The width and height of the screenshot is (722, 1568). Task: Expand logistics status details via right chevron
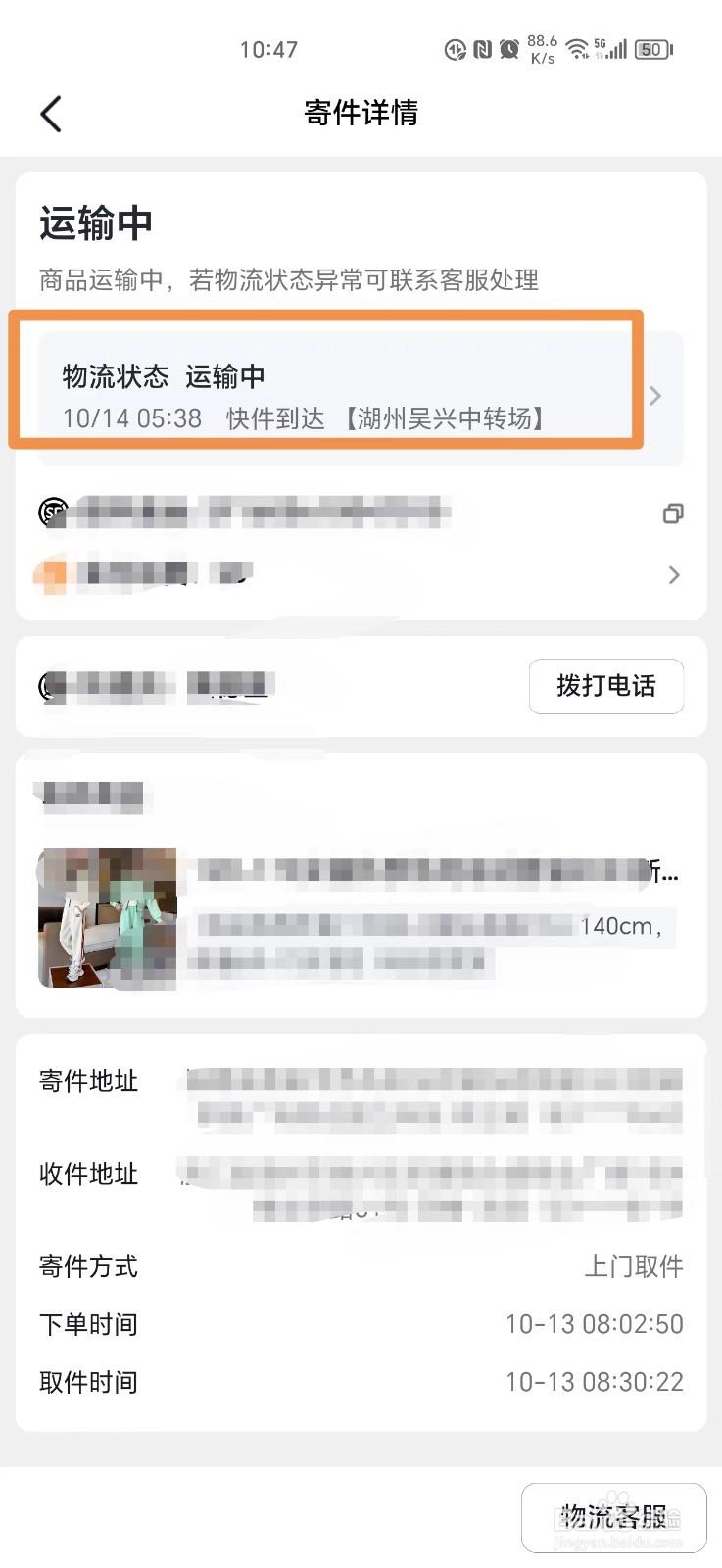(x=654, y=396)
